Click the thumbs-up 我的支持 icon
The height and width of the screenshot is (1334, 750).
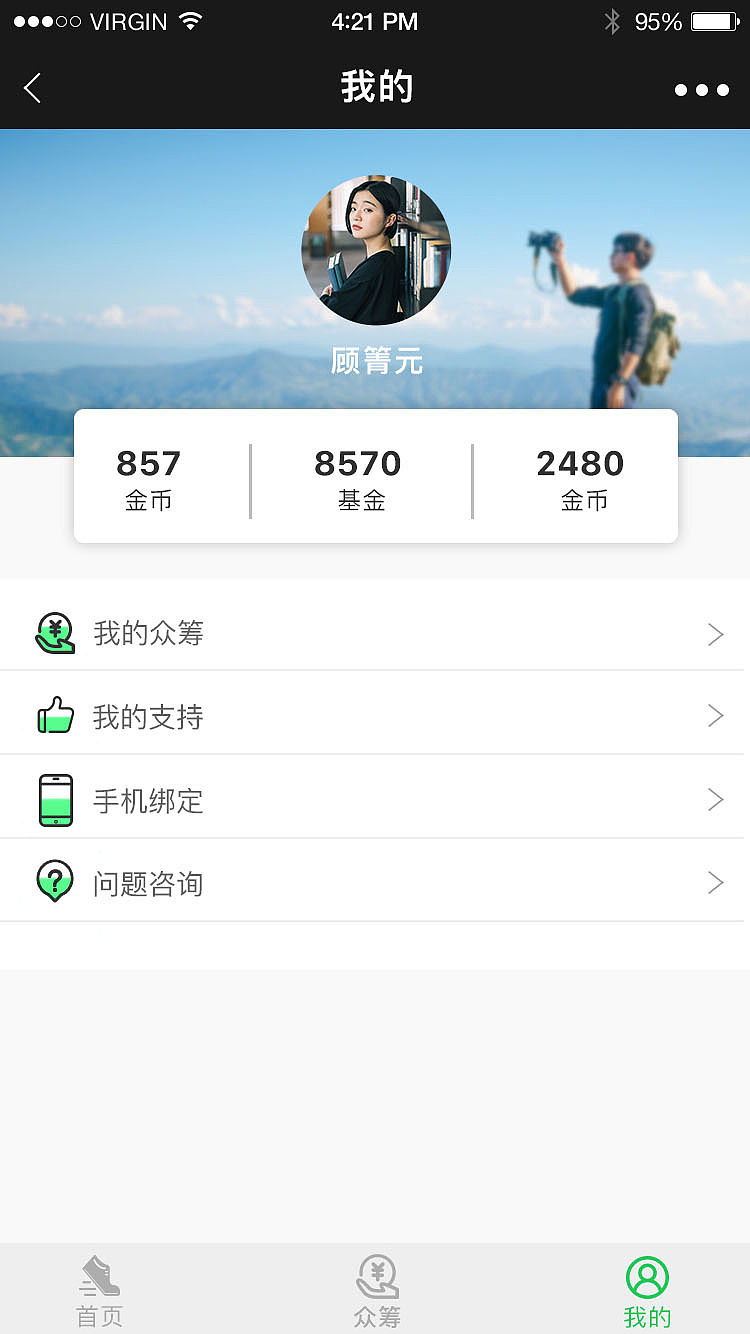tap(55, 716)
